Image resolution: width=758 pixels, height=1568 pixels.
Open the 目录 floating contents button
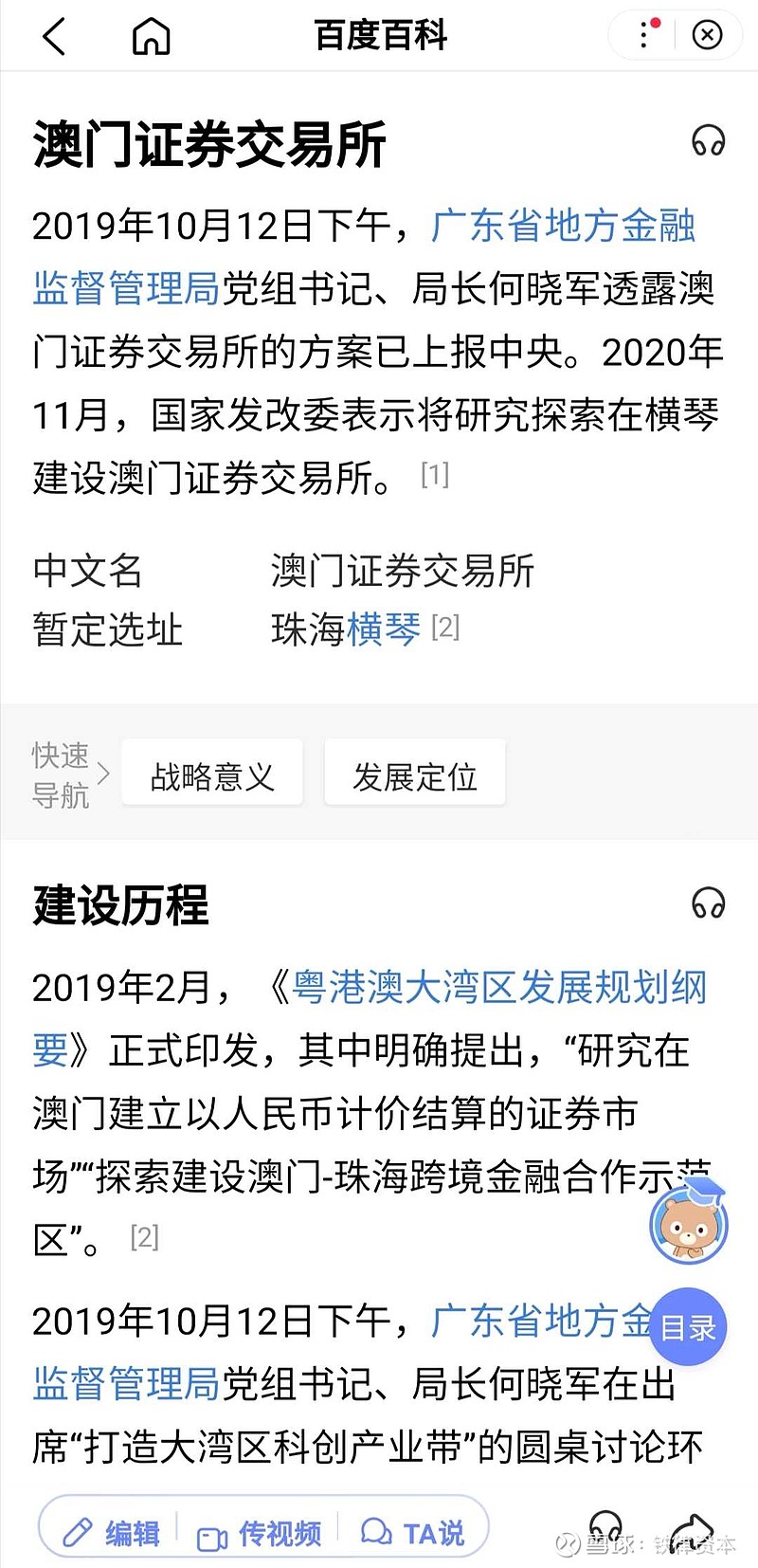pos(688,1327)
